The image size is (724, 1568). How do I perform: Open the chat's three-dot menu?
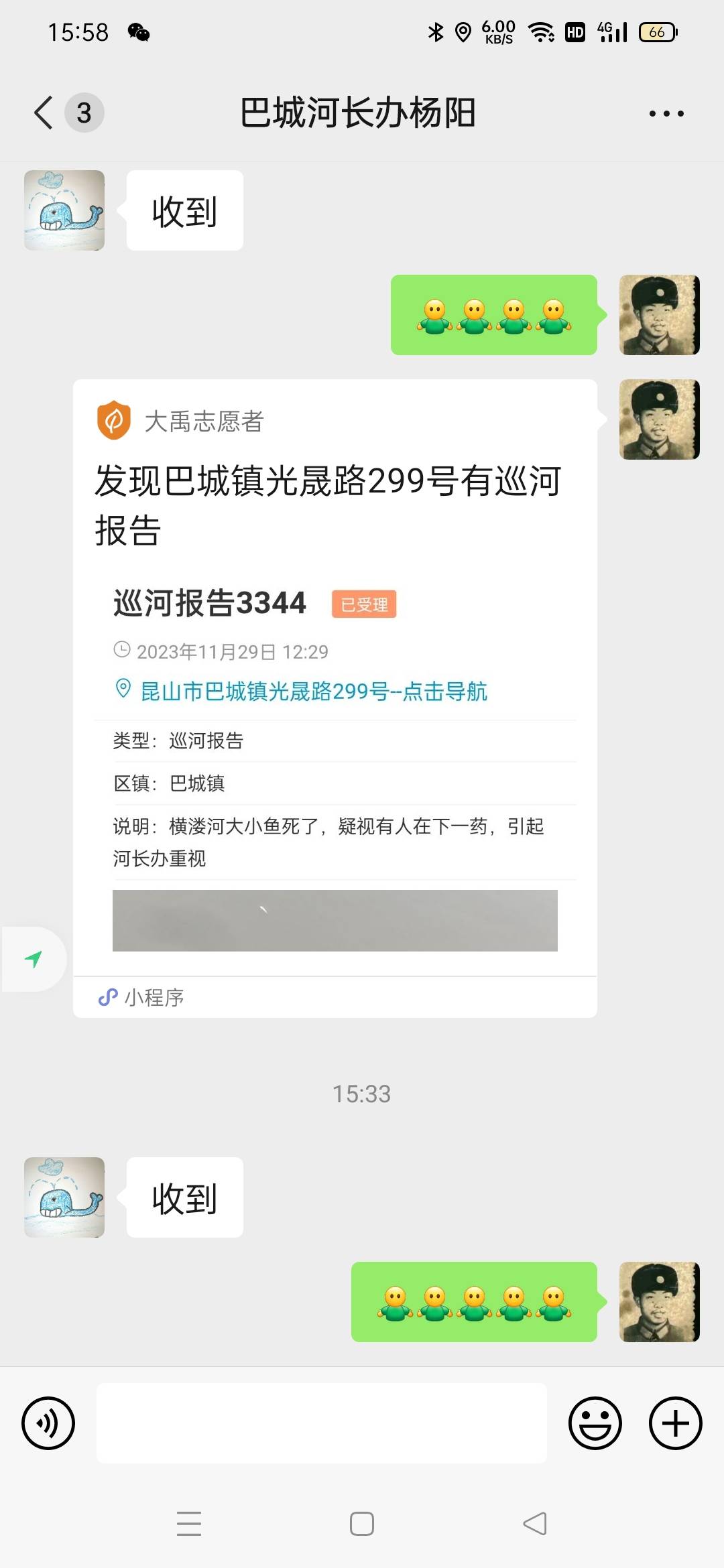pos(666,113)
